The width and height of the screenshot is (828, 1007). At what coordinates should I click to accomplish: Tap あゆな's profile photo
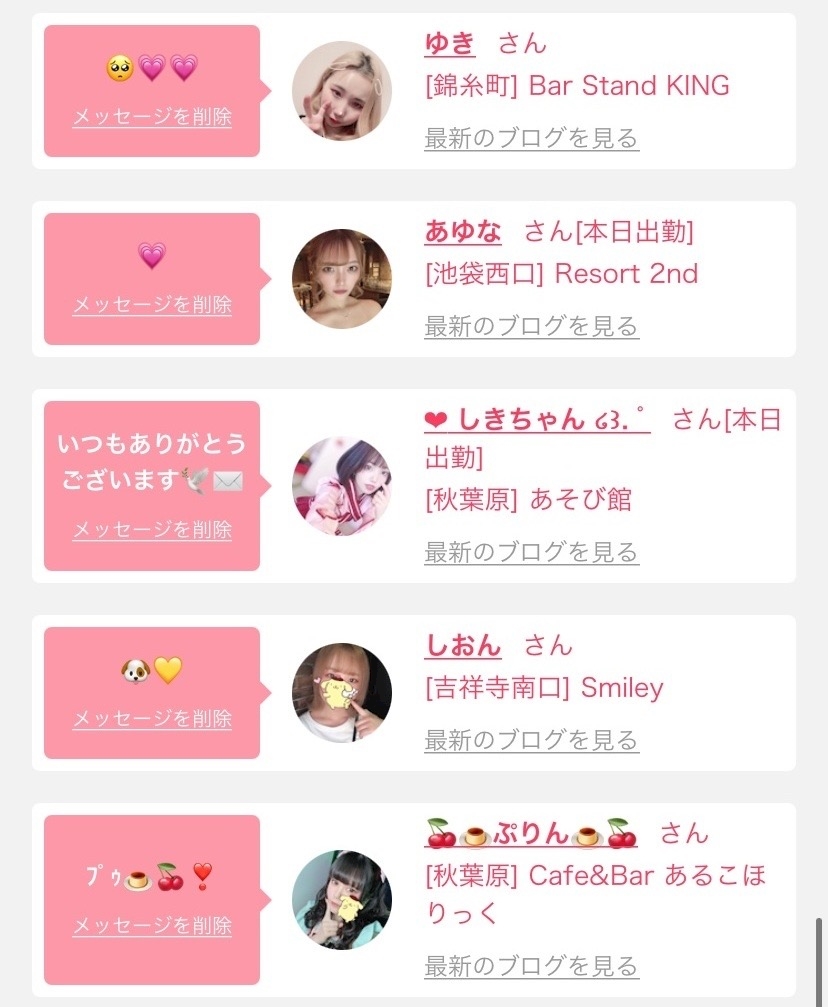[x=342, y=279]
